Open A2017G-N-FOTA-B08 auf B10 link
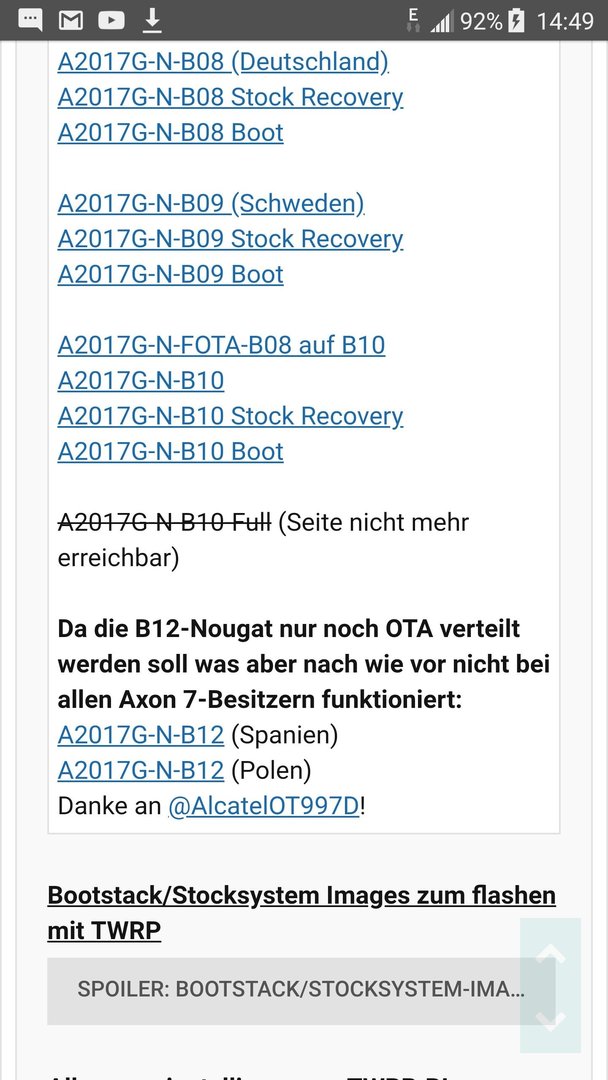Viewport: 608px width, 1080px height. point(221,344)
